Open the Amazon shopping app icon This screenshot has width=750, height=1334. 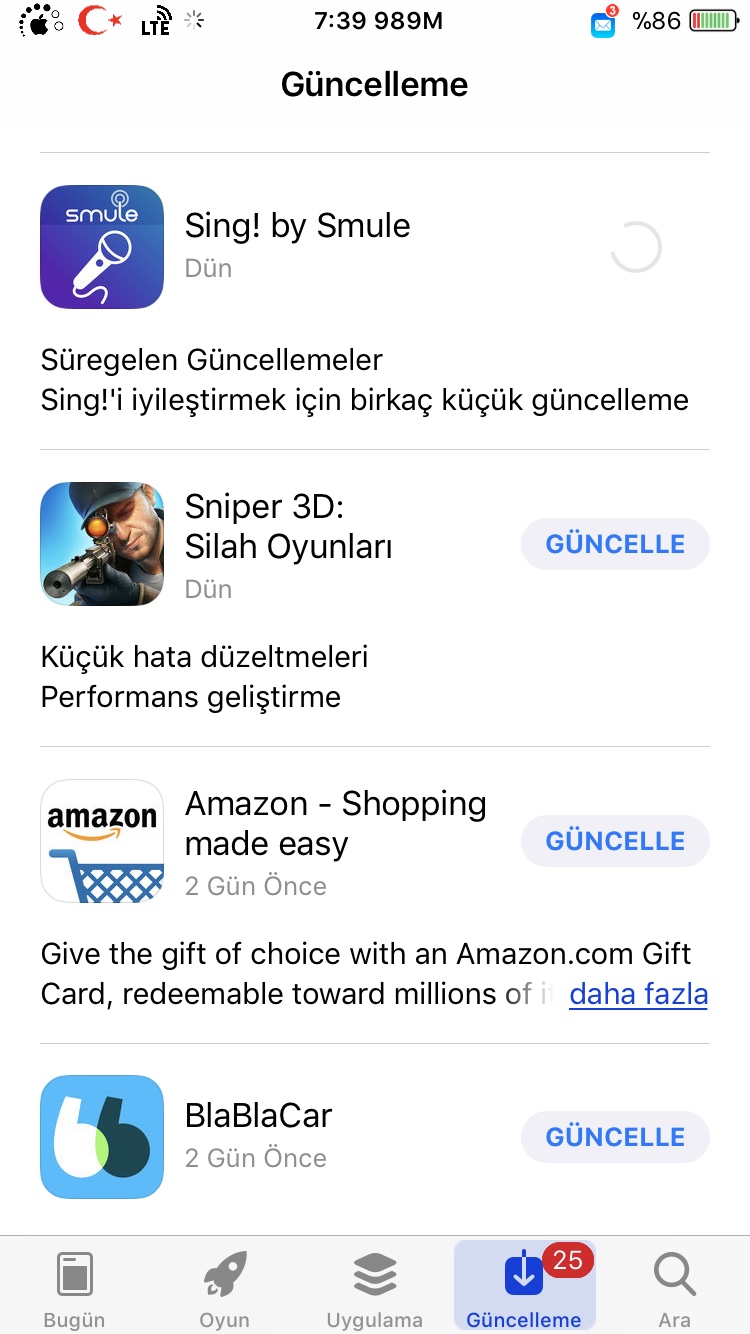(x=101, y=840)
